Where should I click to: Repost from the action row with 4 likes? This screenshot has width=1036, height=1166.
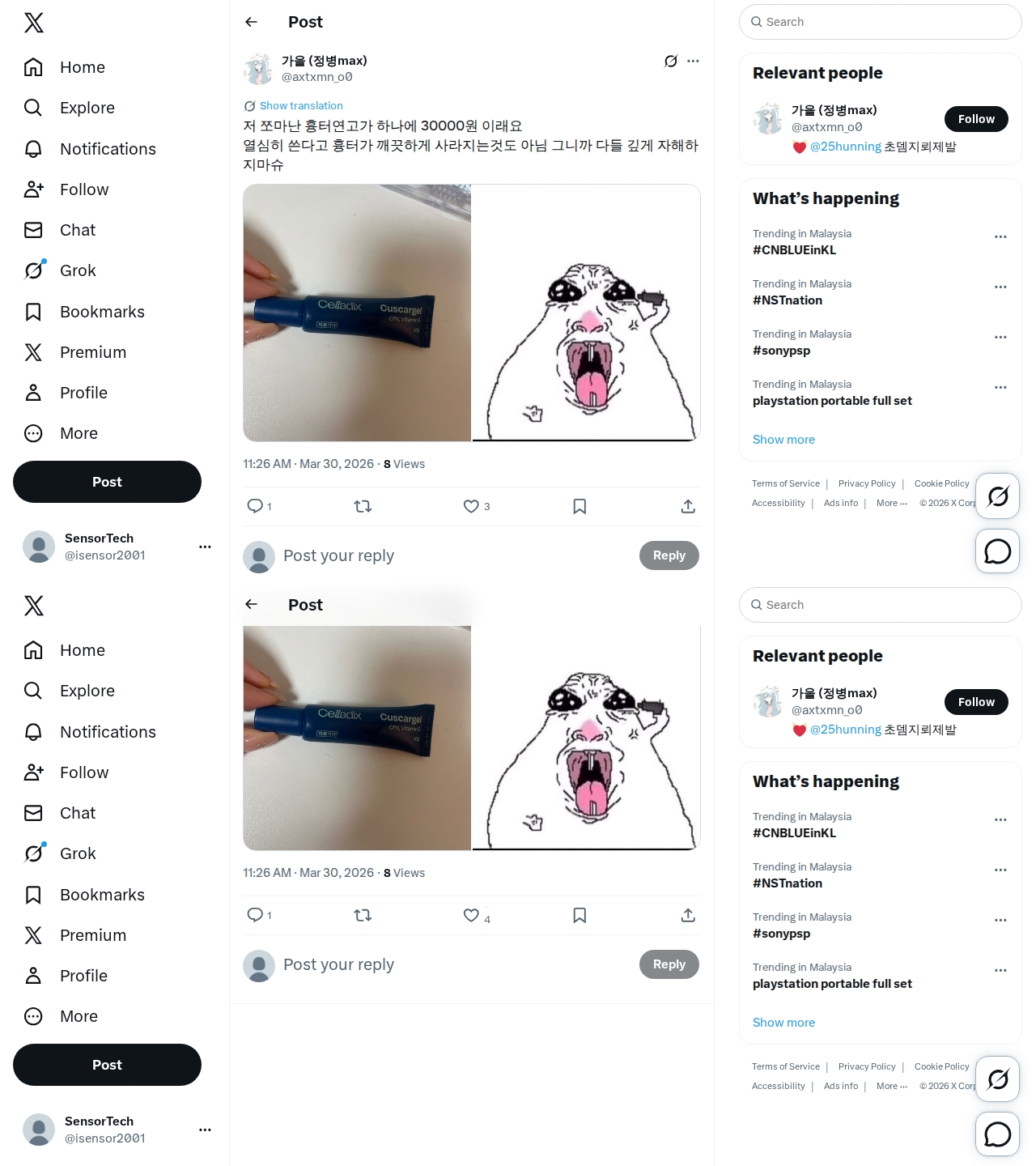363,916
